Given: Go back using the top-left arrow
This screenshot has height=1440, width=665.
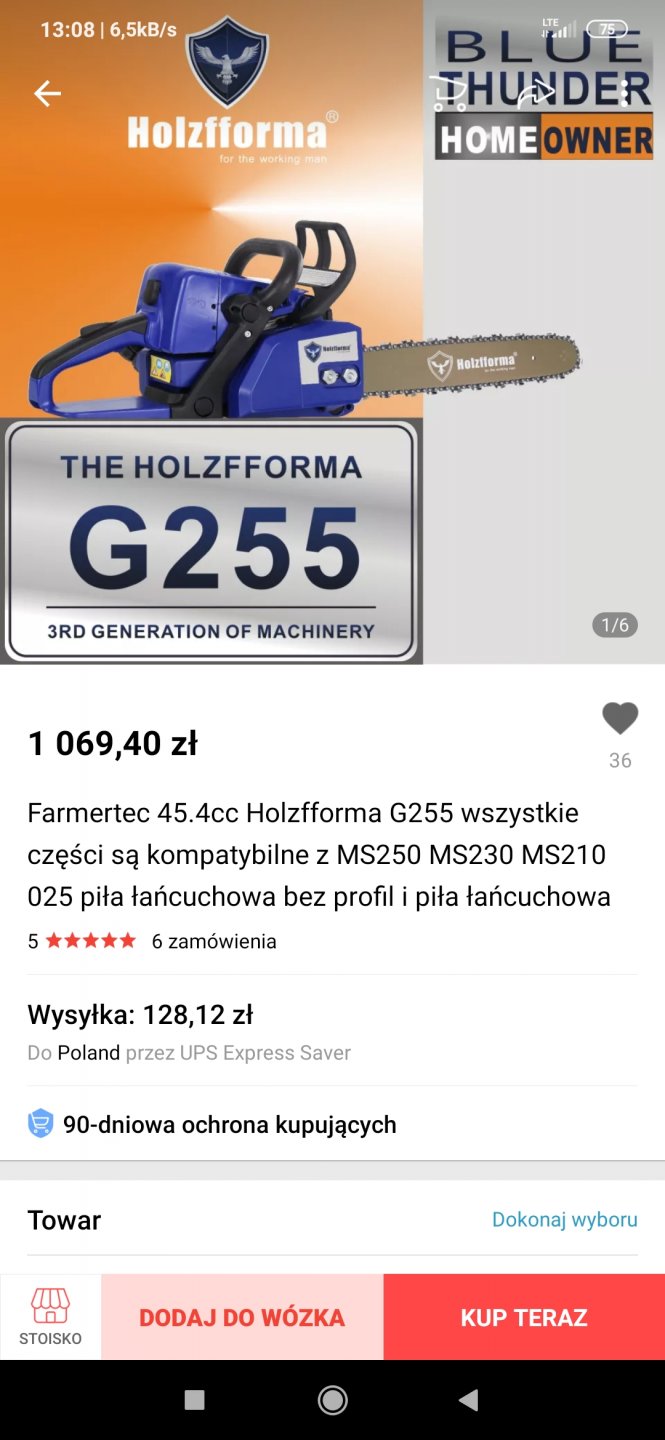Looking at the screenshot, I should (47, 94).
